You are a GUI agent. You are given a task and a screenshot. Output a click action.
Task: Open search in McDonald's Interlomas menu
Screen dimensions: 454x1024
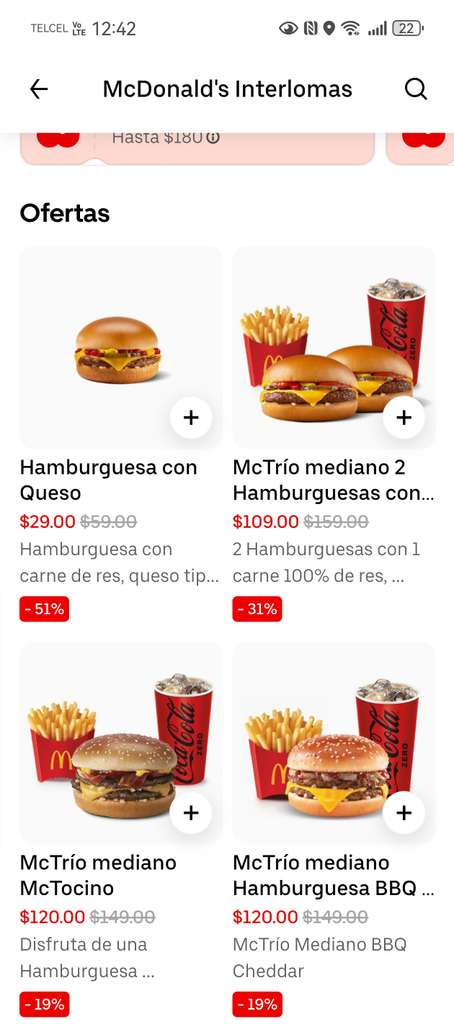[x=415, y=89]
